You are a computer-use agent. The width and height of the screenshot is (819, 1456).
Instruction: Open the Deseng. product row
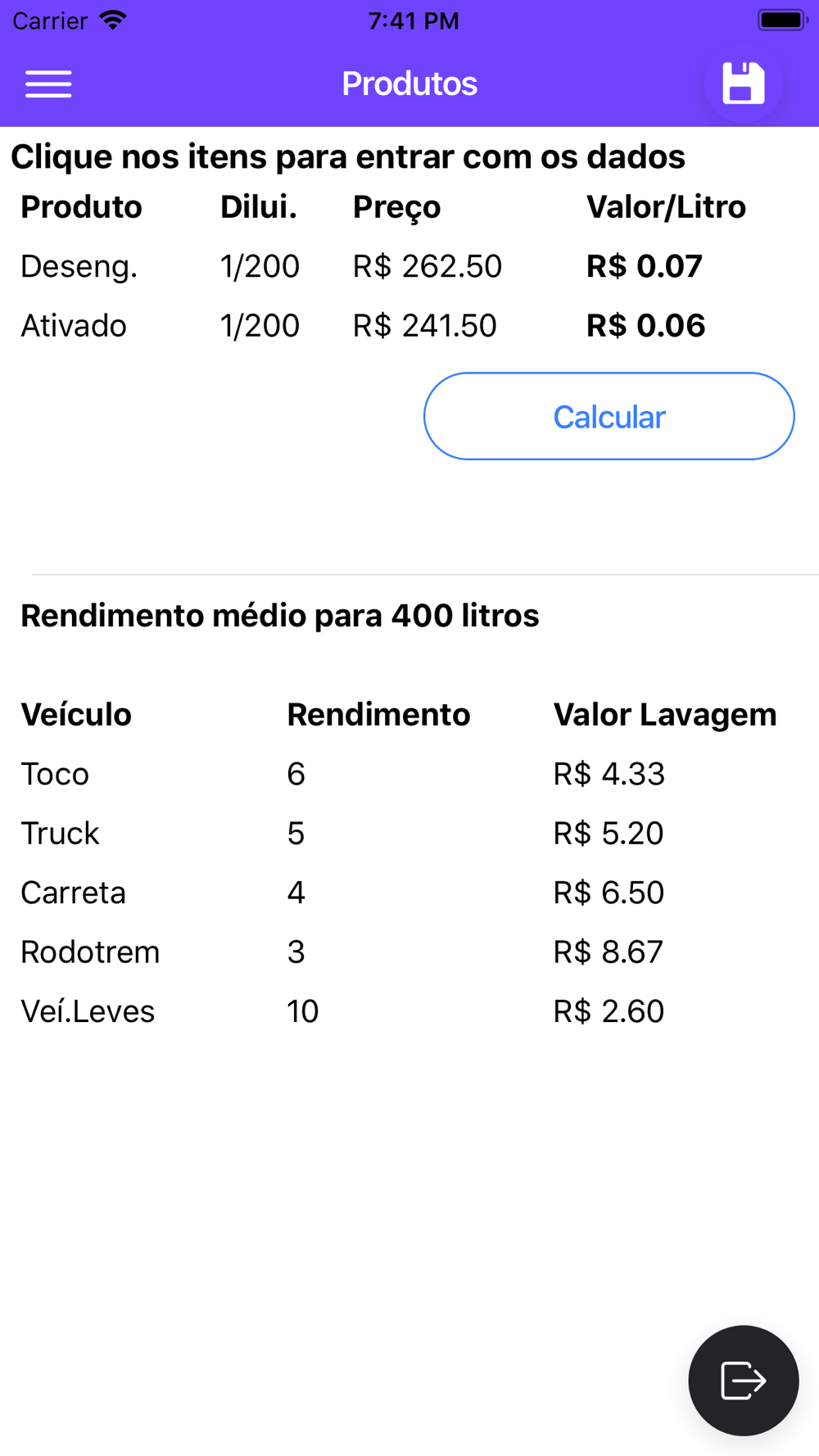[409, 266]
